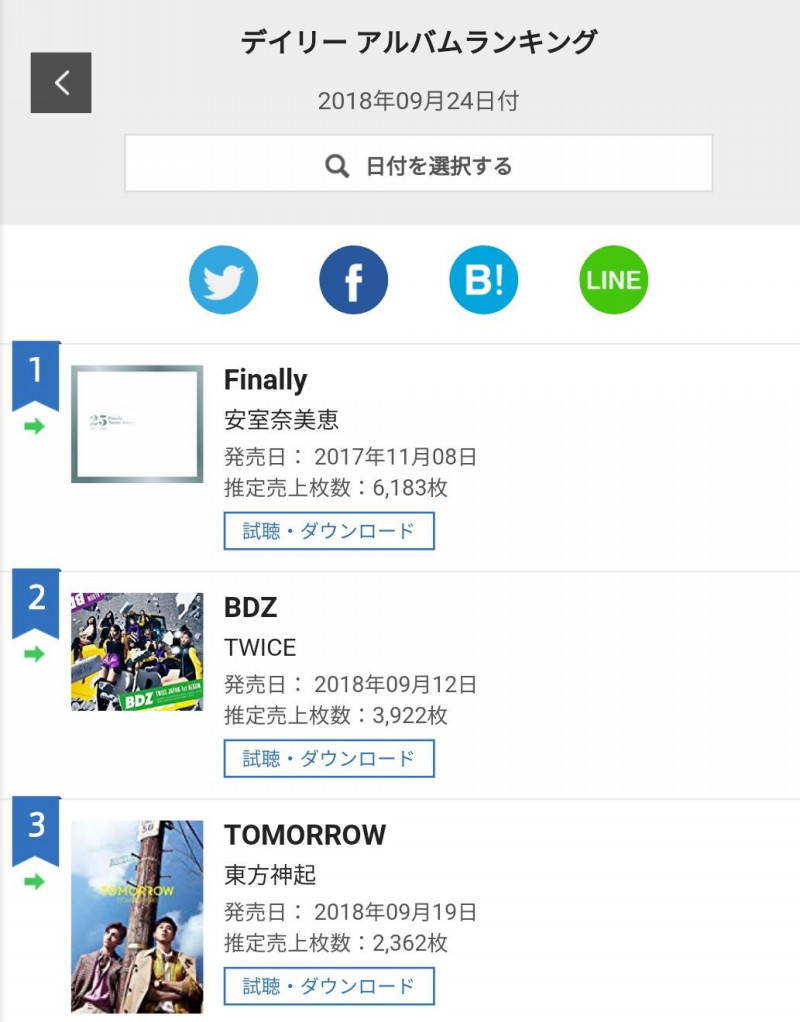The width and height of the screenshot is (800, 1022).
Task: Share the ranking on Twitter
Action: click(x=223, y=280)
